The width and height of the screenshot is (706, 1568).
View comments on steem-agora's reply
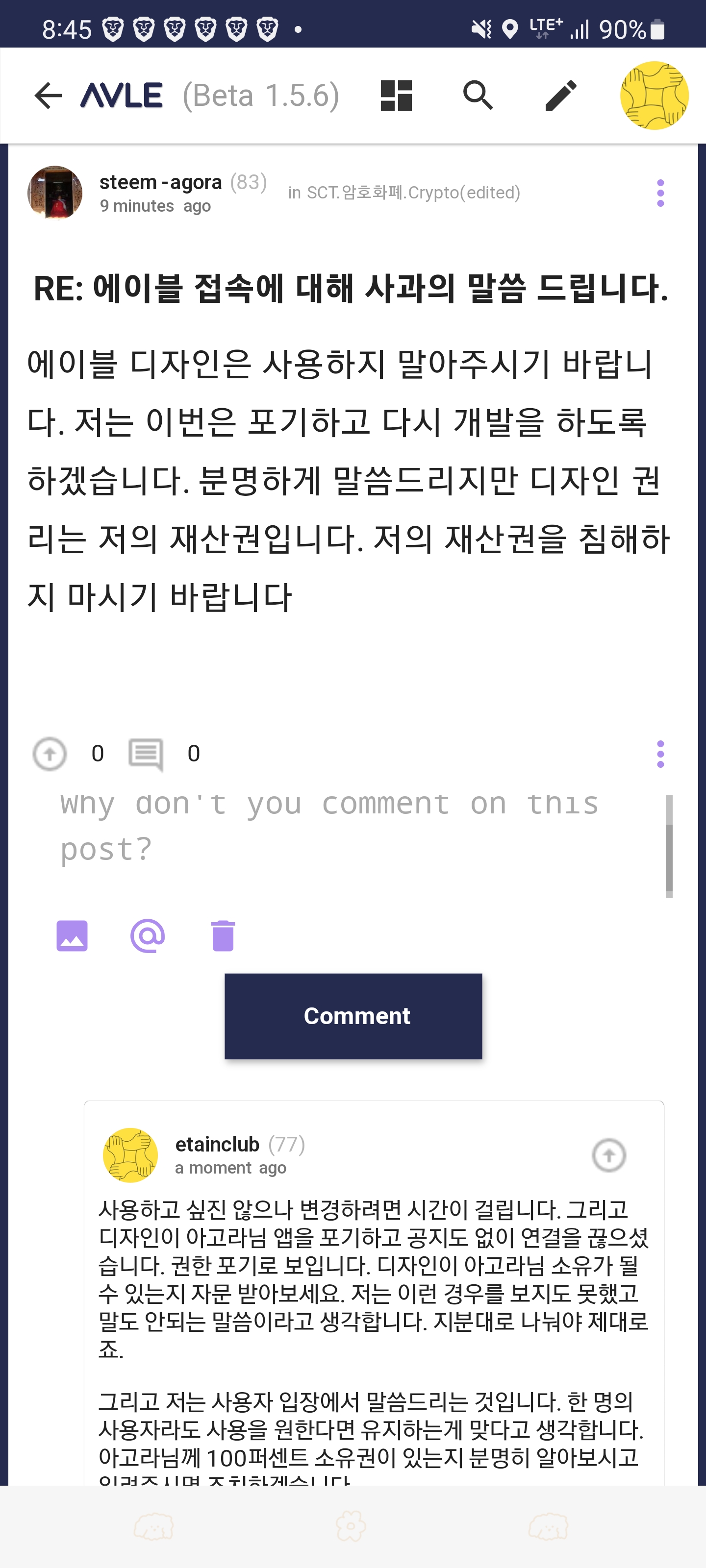pyautogui.click(x=146, y=754)
